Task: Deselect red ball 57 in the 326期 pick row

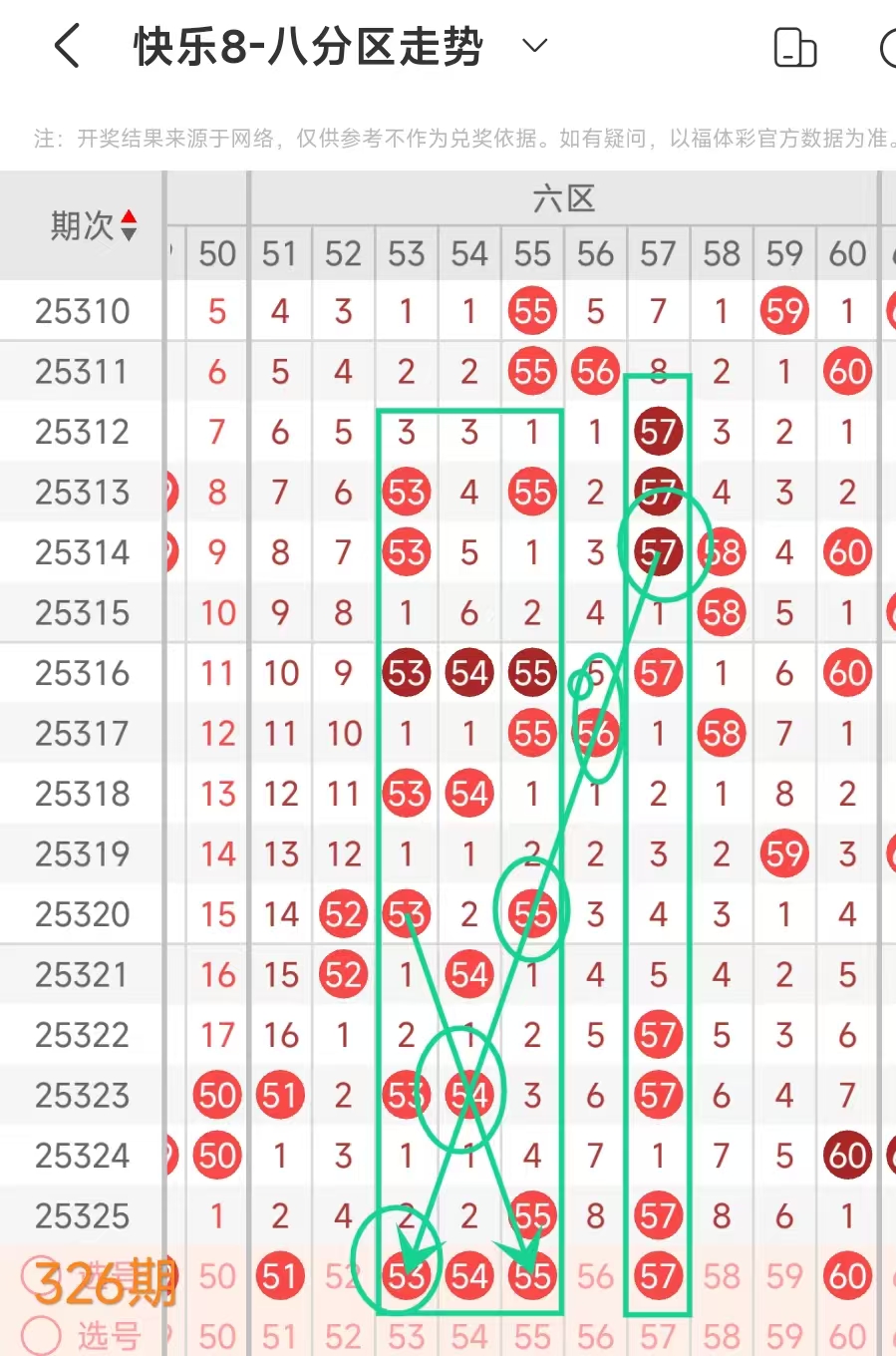Action: click(658, 1276)
